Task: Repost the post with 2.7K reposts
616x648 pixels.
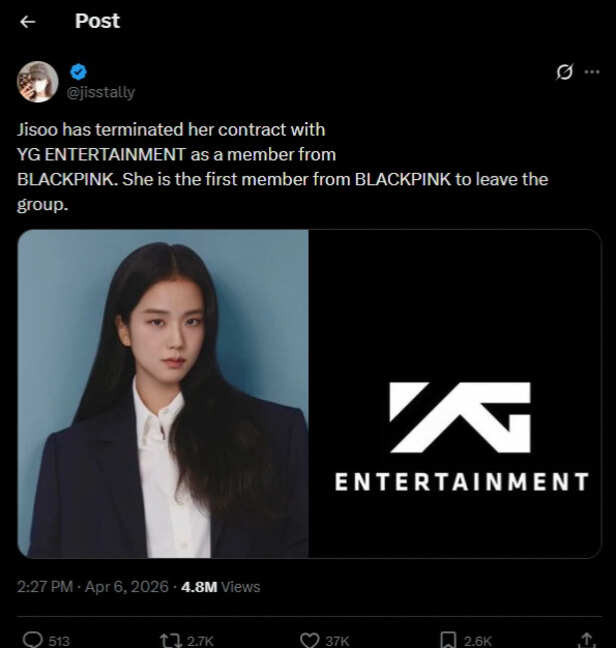Action: (171, 639)
